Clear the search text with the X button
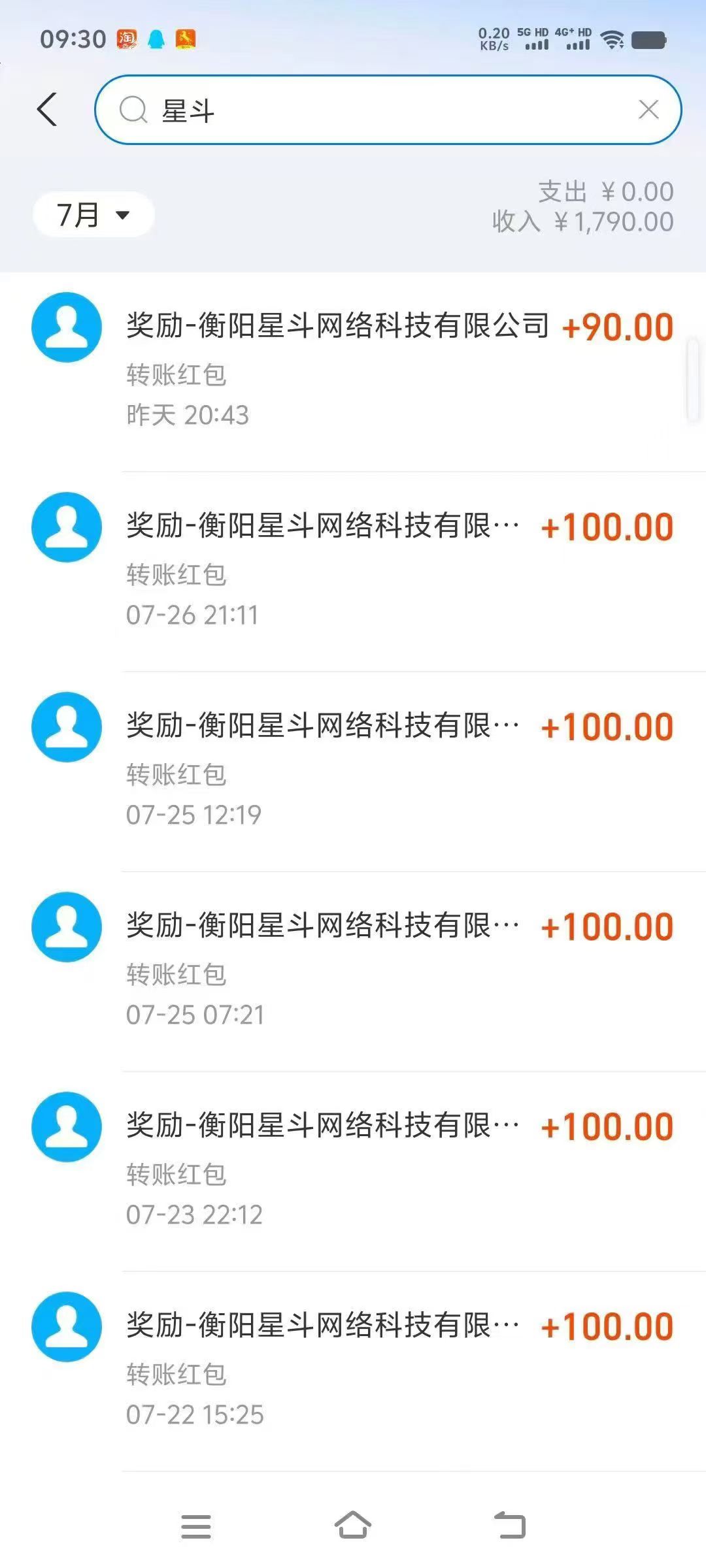 (648, 109)
